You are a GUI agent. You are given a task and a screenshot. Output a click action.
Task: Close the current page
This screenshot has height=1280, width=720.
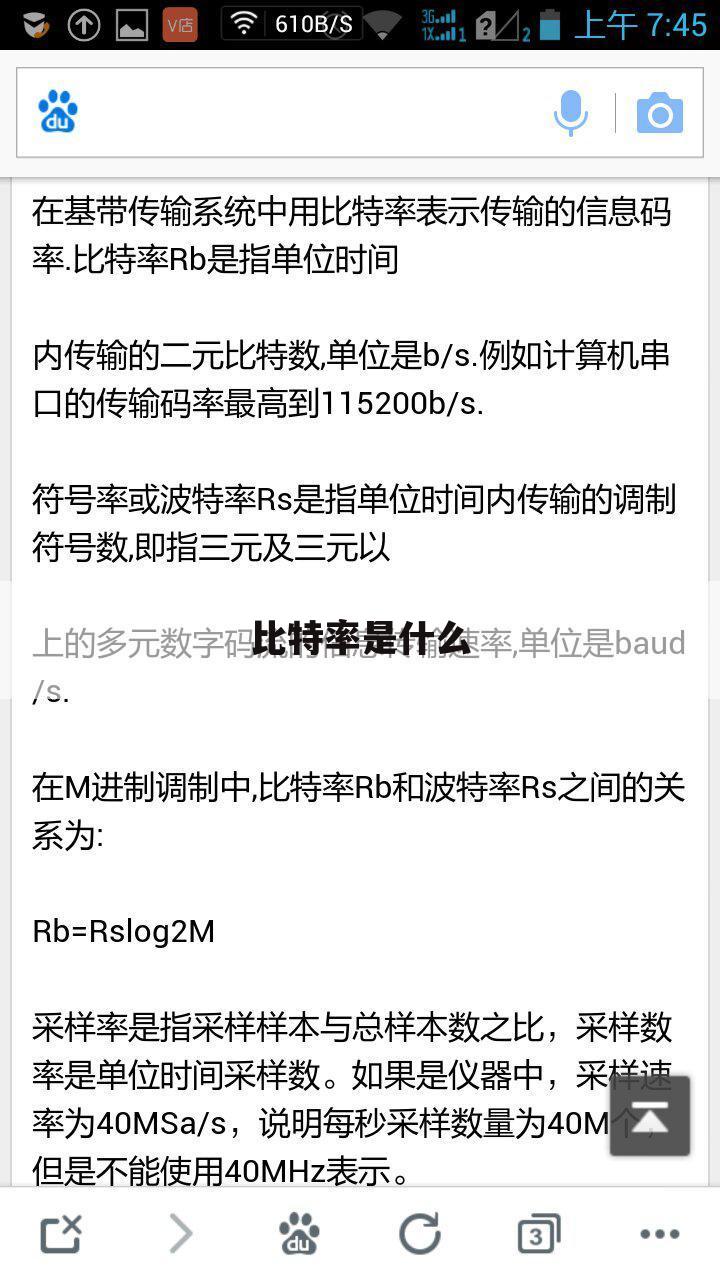click(x=61, y=1234)
